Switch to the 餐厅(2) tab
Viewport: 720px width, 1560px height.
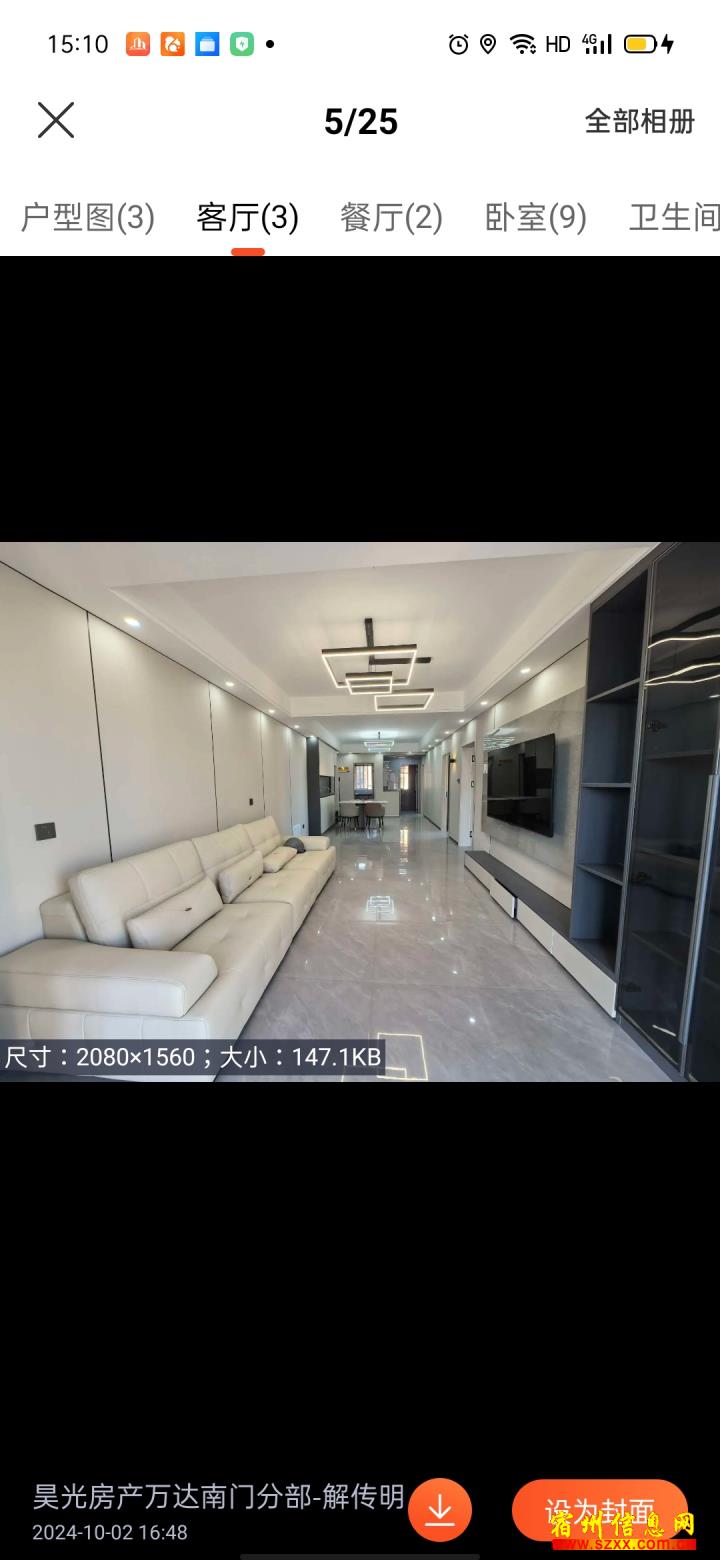(x=391, y=217)
